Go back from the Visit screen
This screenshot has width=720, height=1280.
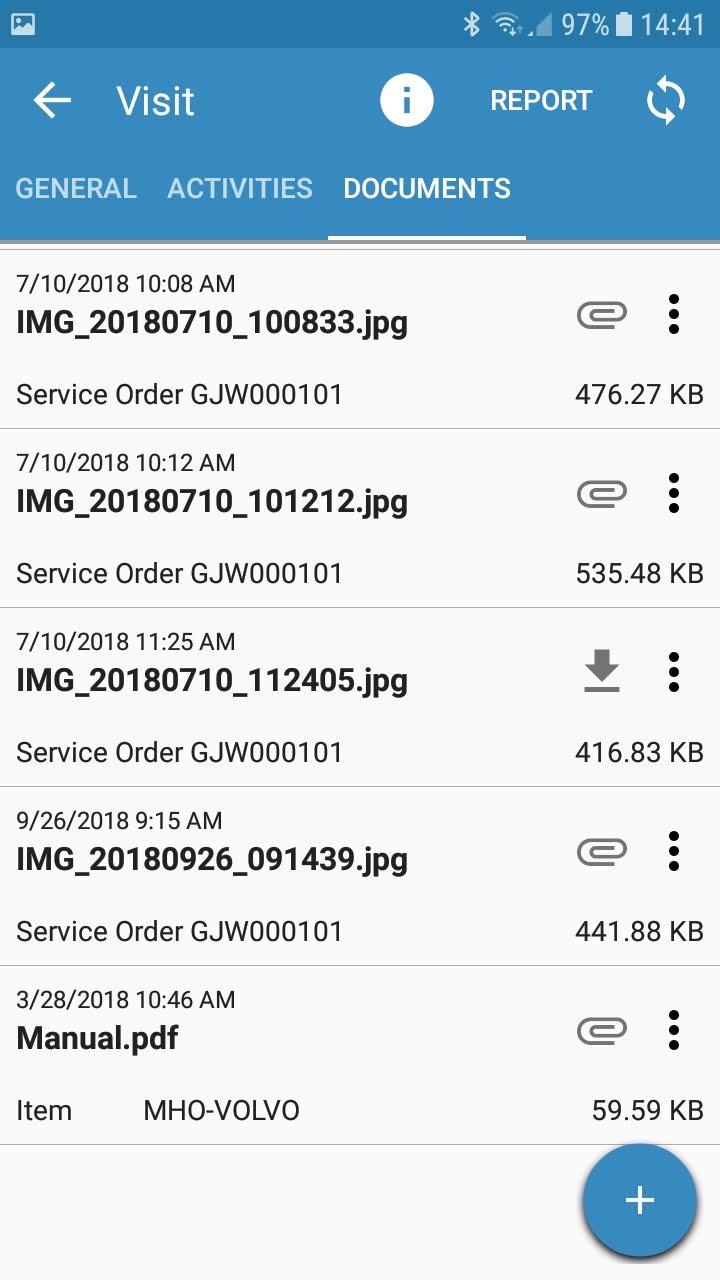coord(52,101)
